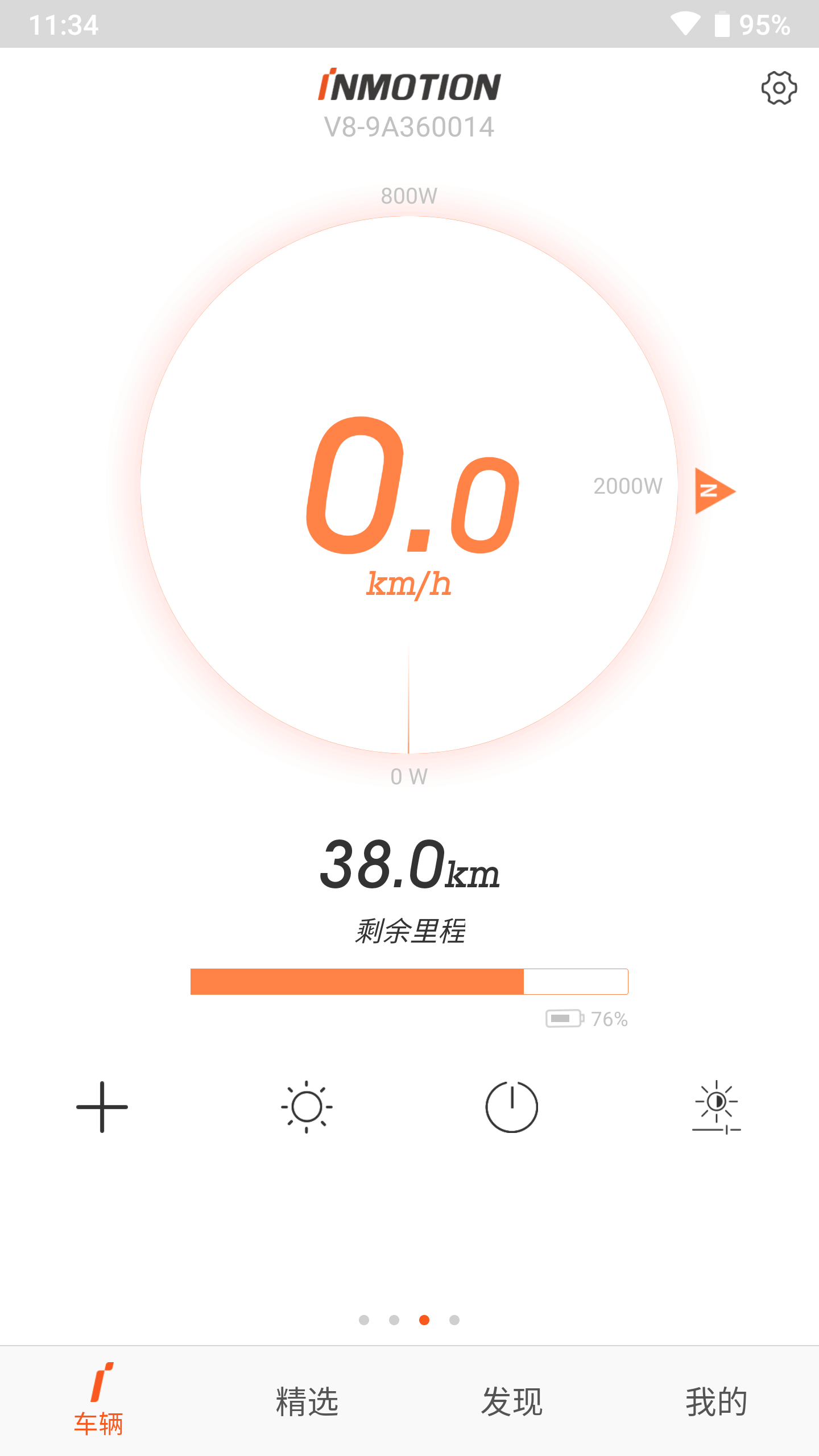Select the 车辆 tab
Screen dimensions: 819x1456
coord(100,1400)
